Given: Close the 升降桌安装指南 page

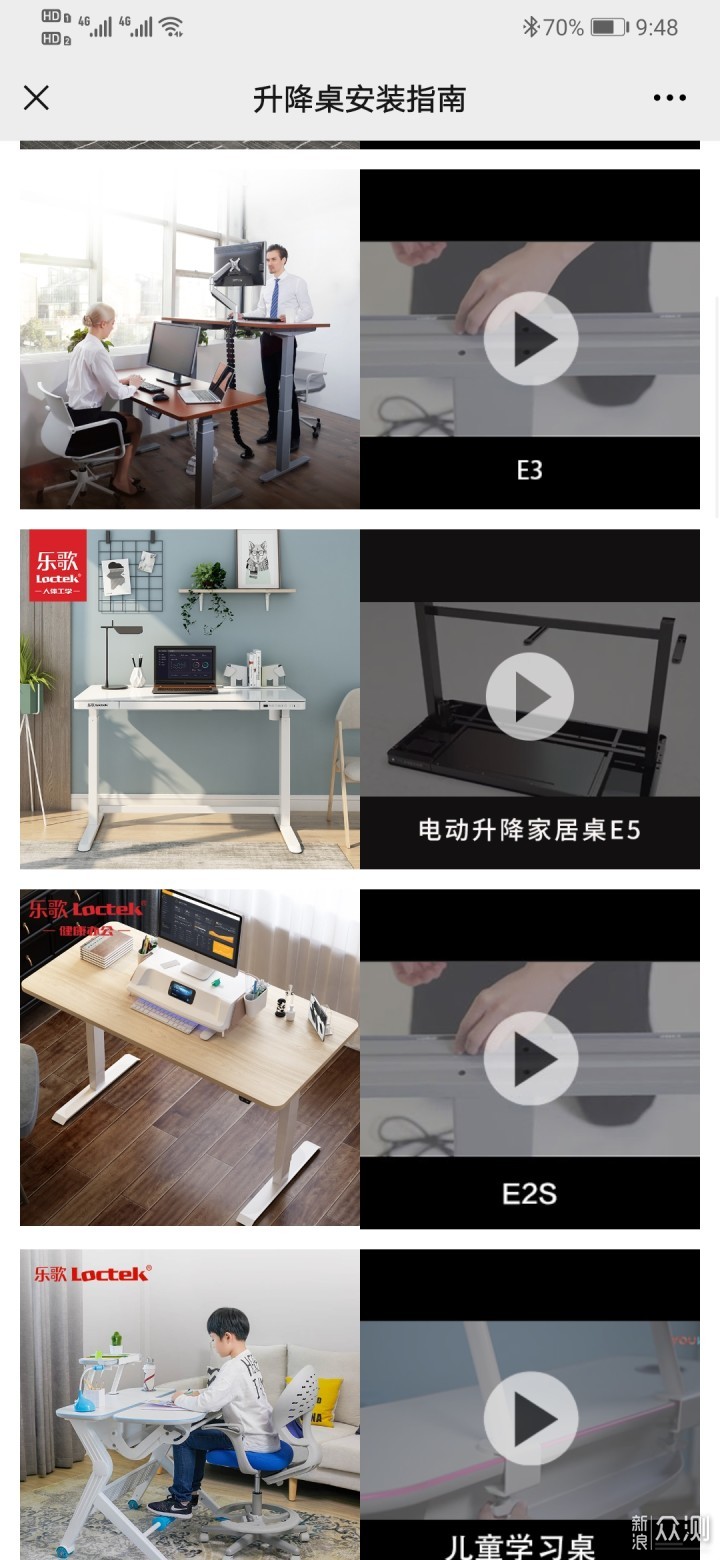Looking at the screenshot, I should (36, 98).
